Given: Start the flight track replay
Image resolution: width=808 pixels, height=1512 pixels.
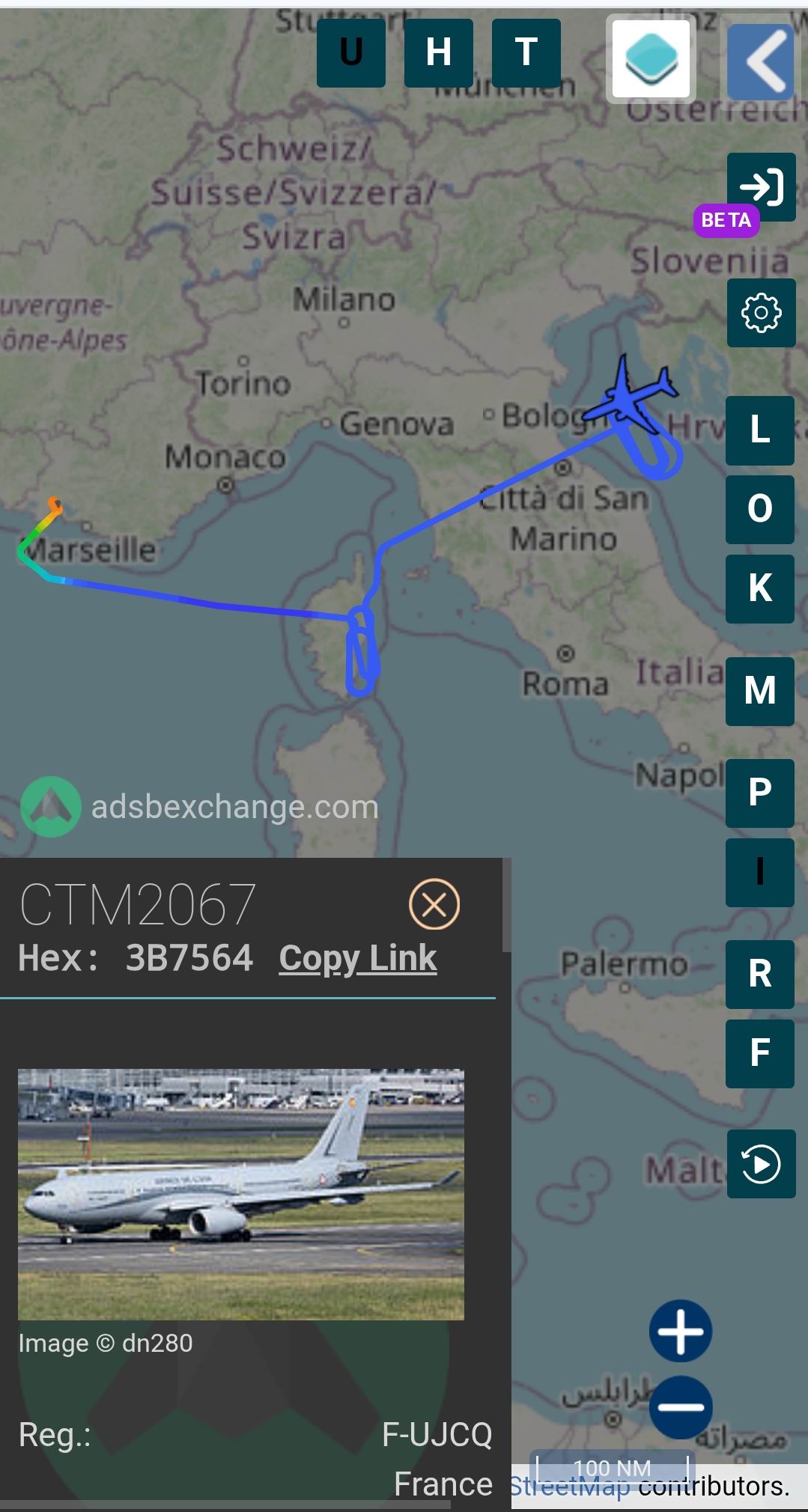Looking at the screenshot, I should tap(761, 1164).
